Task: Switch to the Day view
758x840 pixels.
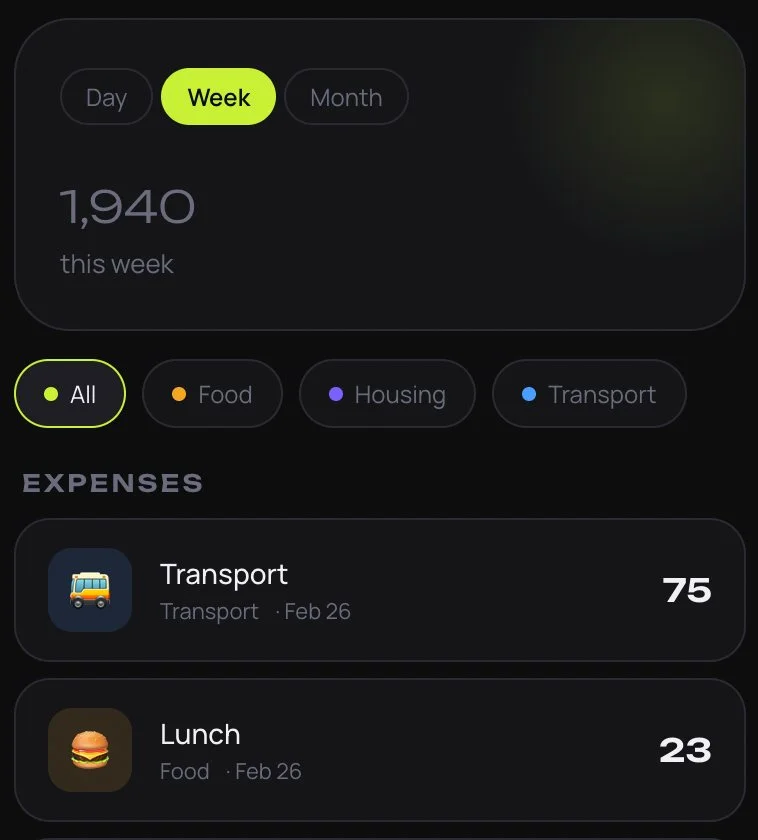Action: pyautogui.click(x=106, y=97)
